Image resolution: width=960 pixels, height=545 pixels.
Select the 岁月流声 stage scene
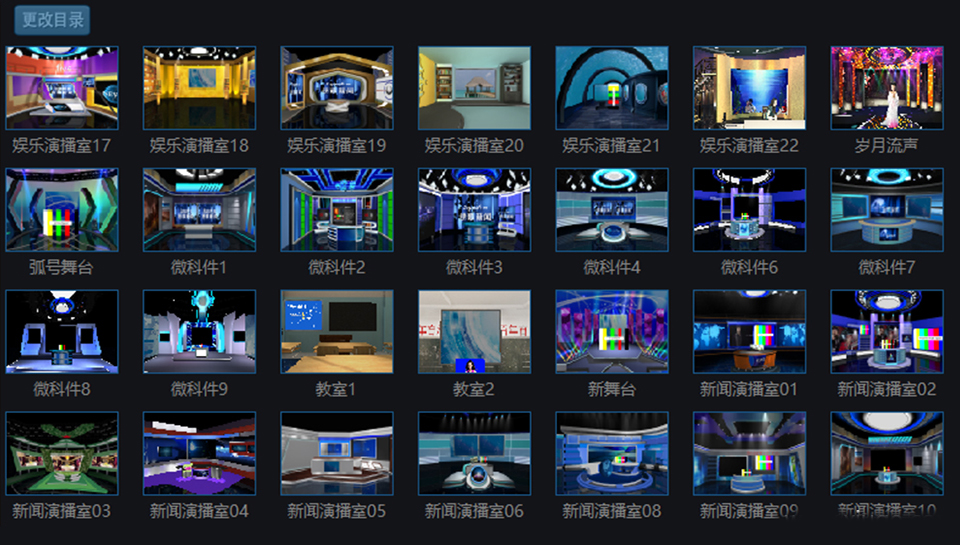point(887,88)
